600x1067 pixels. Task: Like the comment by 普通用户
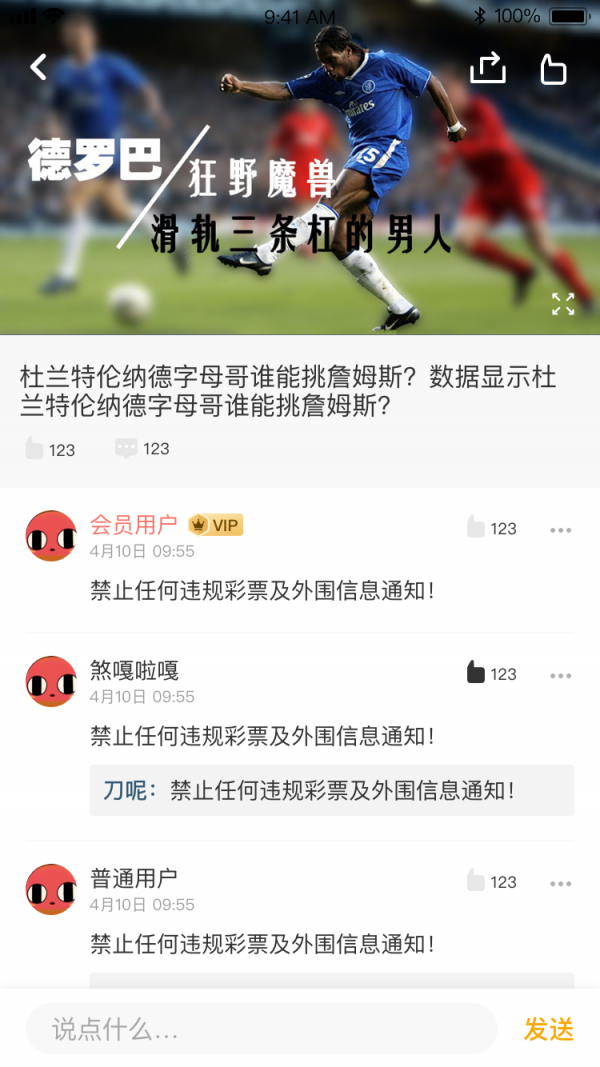[476, 881]
